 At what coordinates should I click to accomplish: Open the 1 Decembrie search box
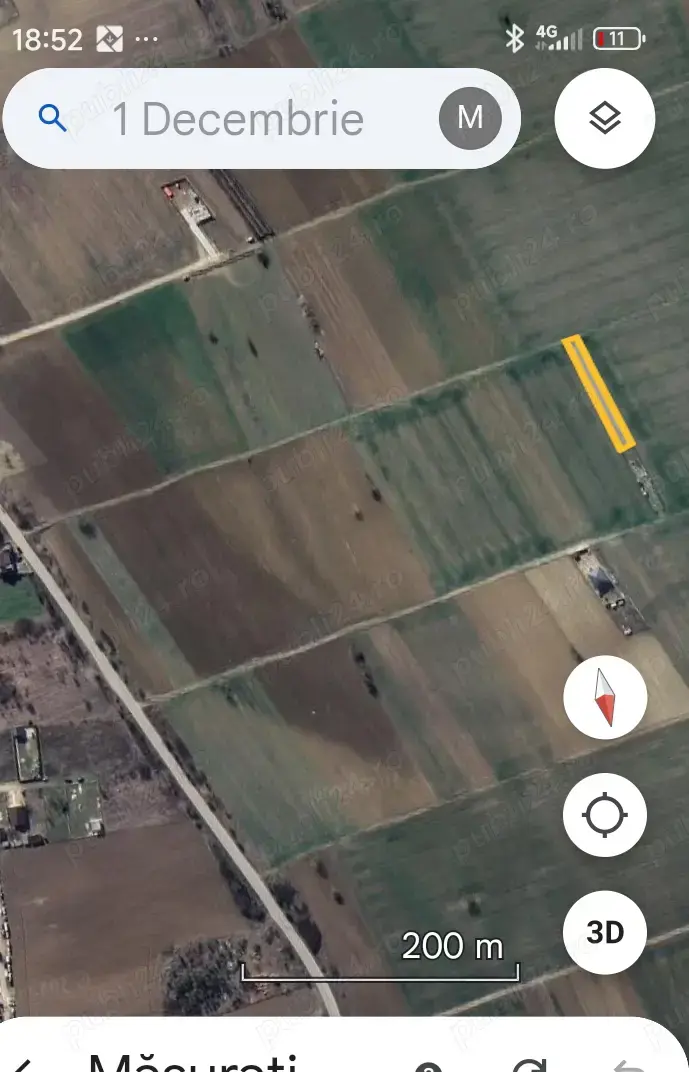[238, 120]
